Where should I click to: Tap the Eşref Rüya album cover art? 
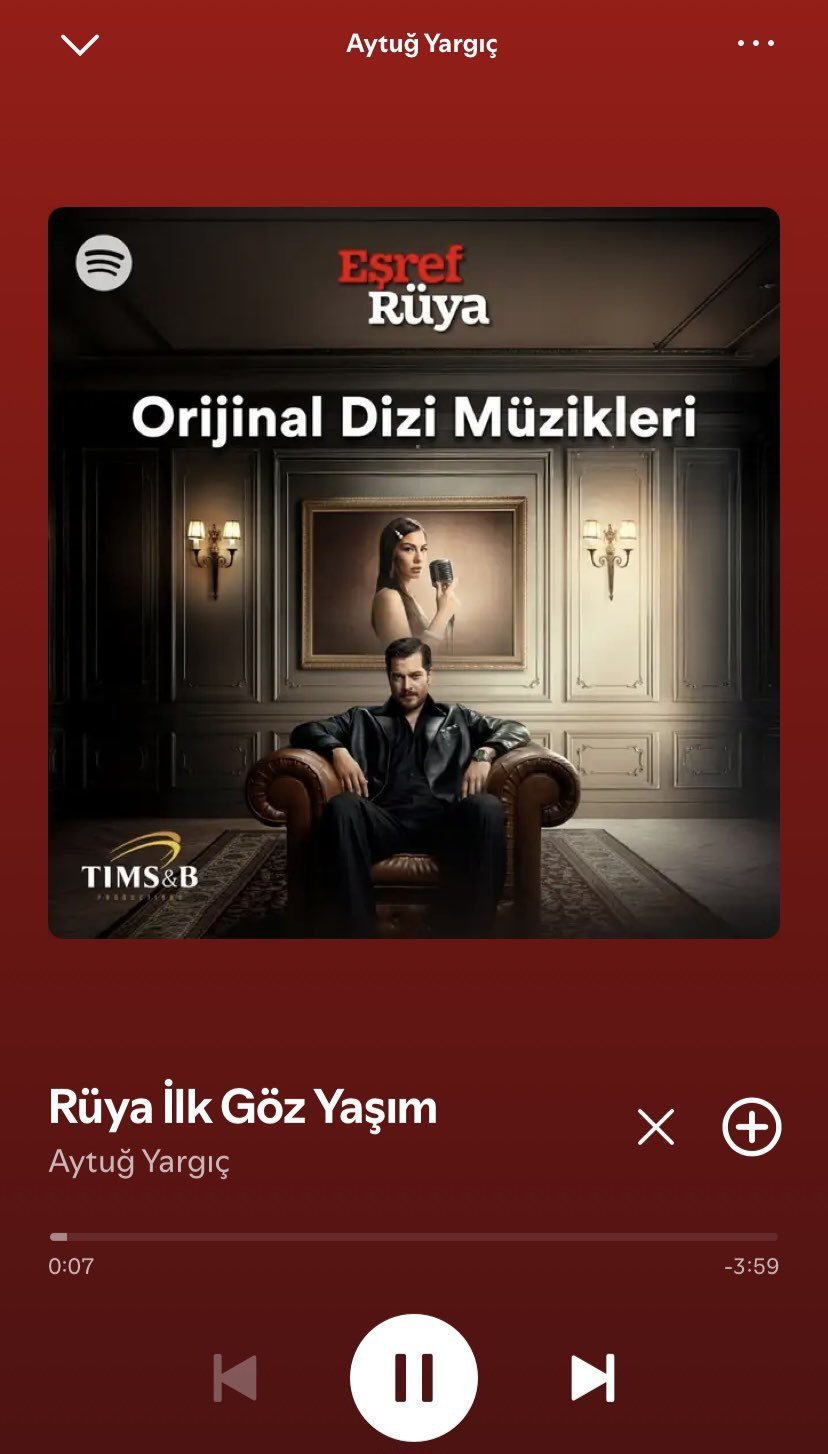point(414,573)
